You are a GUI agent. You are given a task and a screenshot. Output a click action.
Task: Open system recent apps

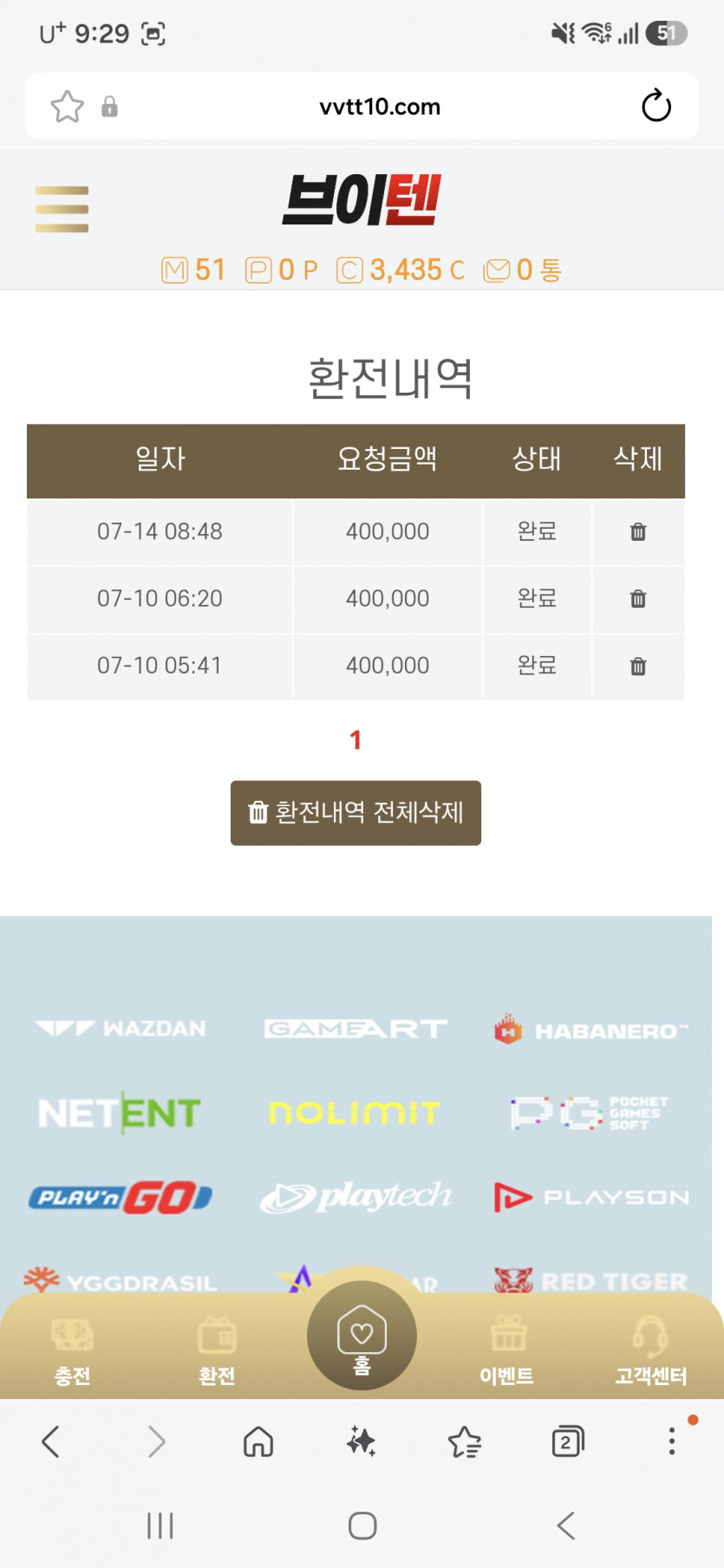(160, 1526)
